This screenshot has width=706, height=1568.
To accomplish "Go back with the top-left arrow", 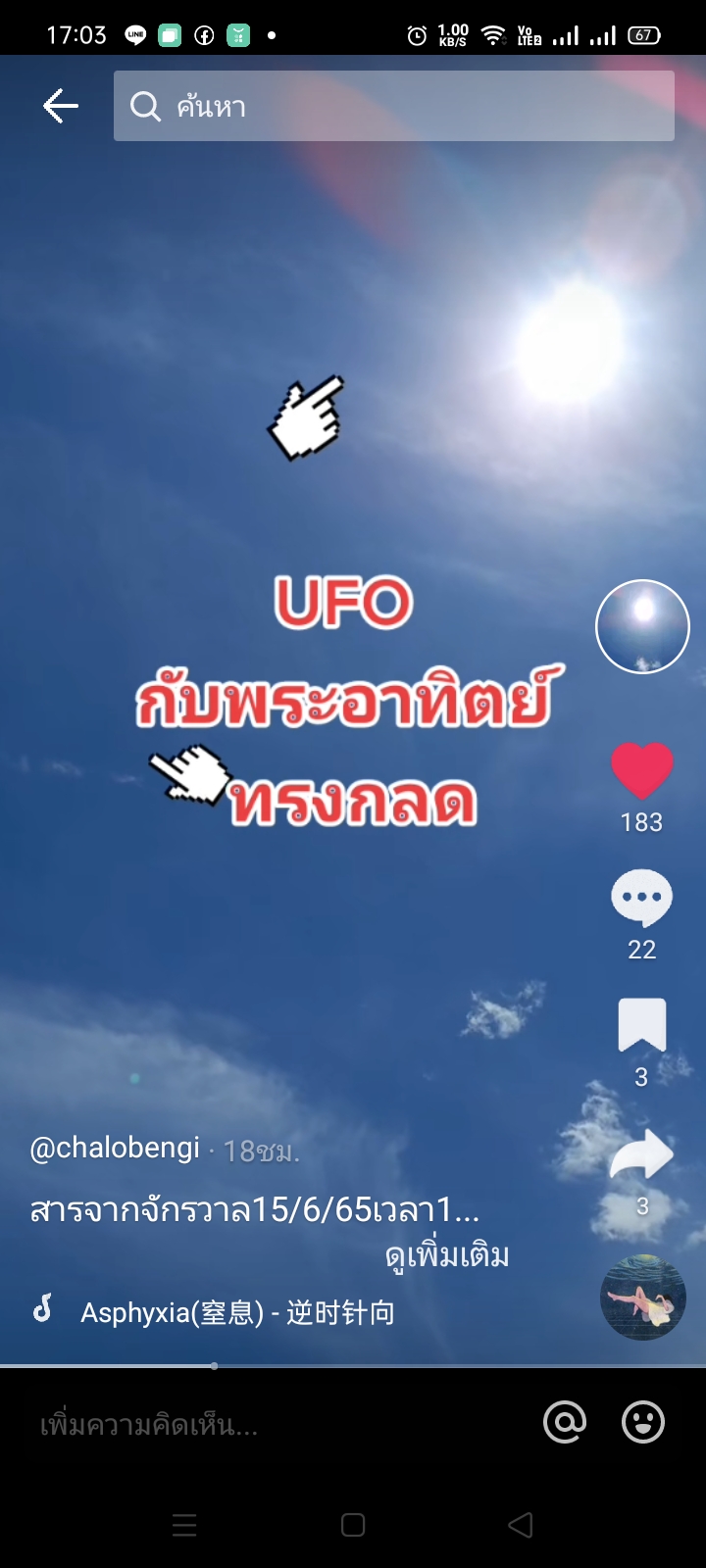I will 61,106.
